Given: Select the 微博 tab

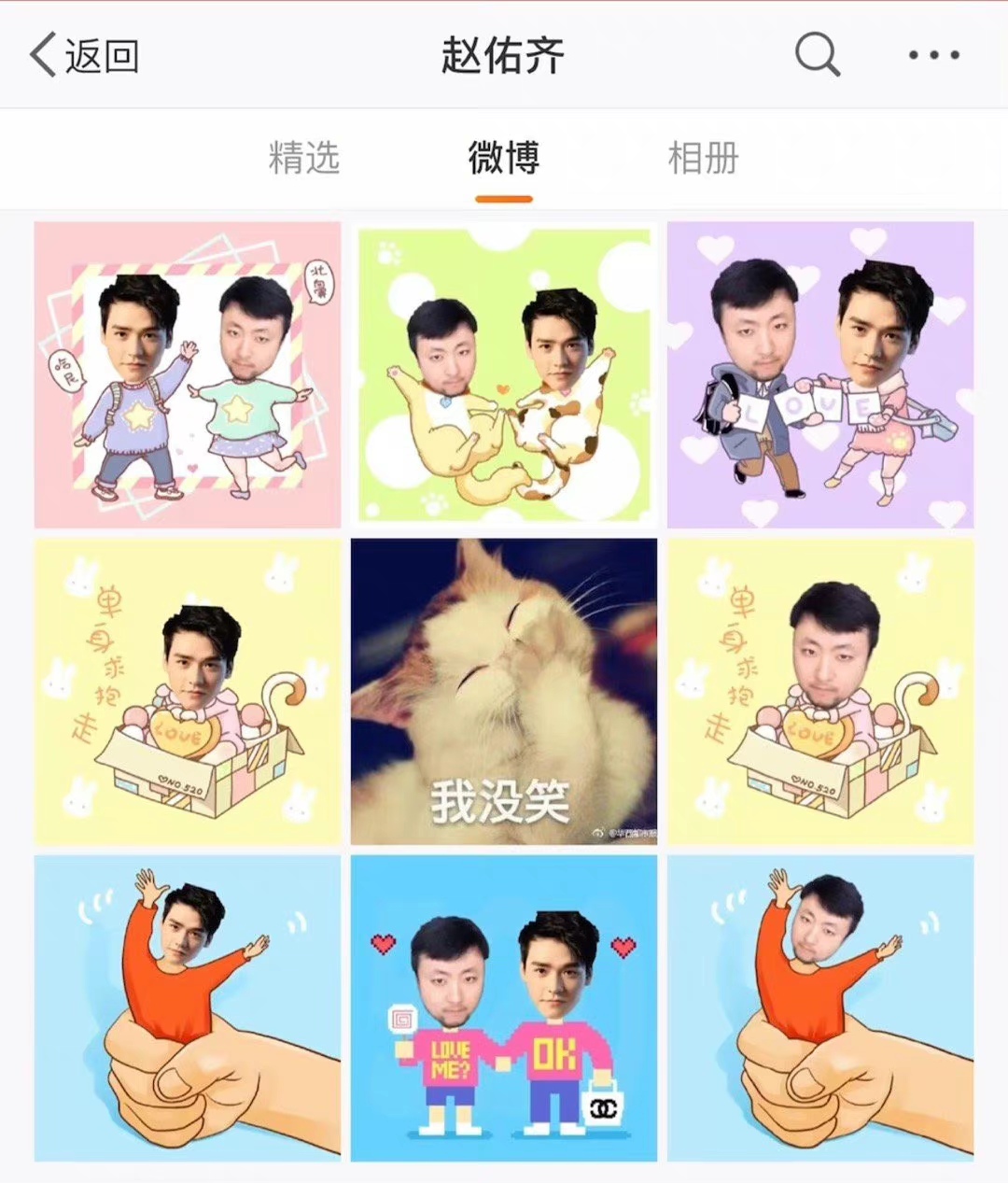Looking at the screenshot, I should pos(504,158).
